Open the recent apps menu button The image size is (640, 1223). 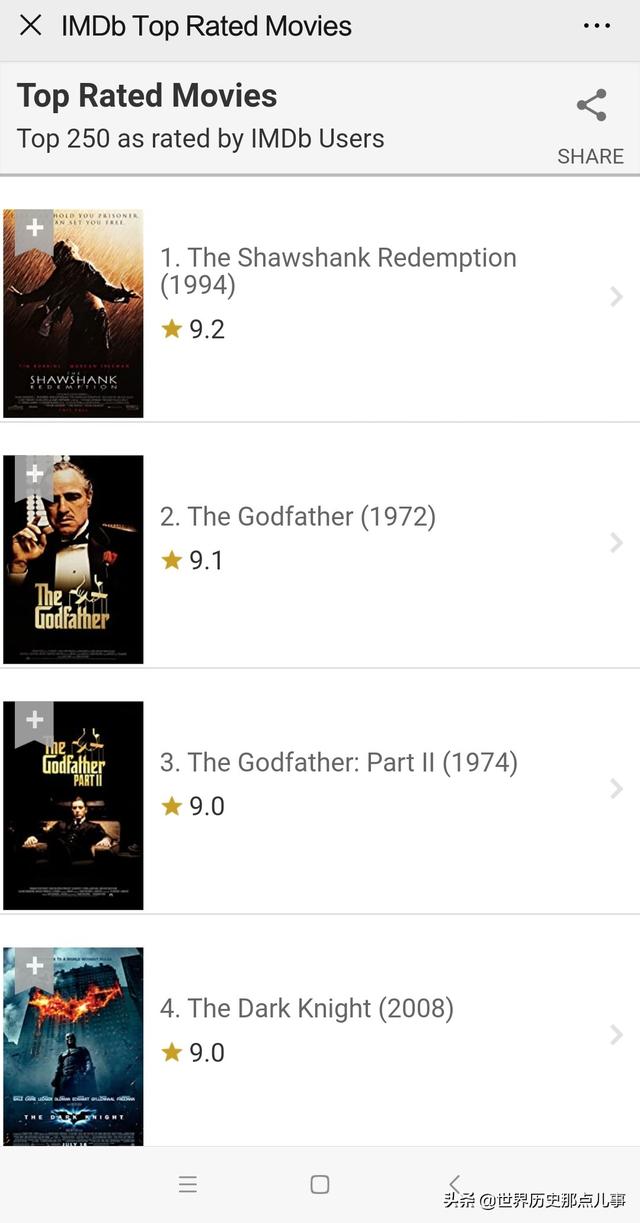(x=187, y=1185)
